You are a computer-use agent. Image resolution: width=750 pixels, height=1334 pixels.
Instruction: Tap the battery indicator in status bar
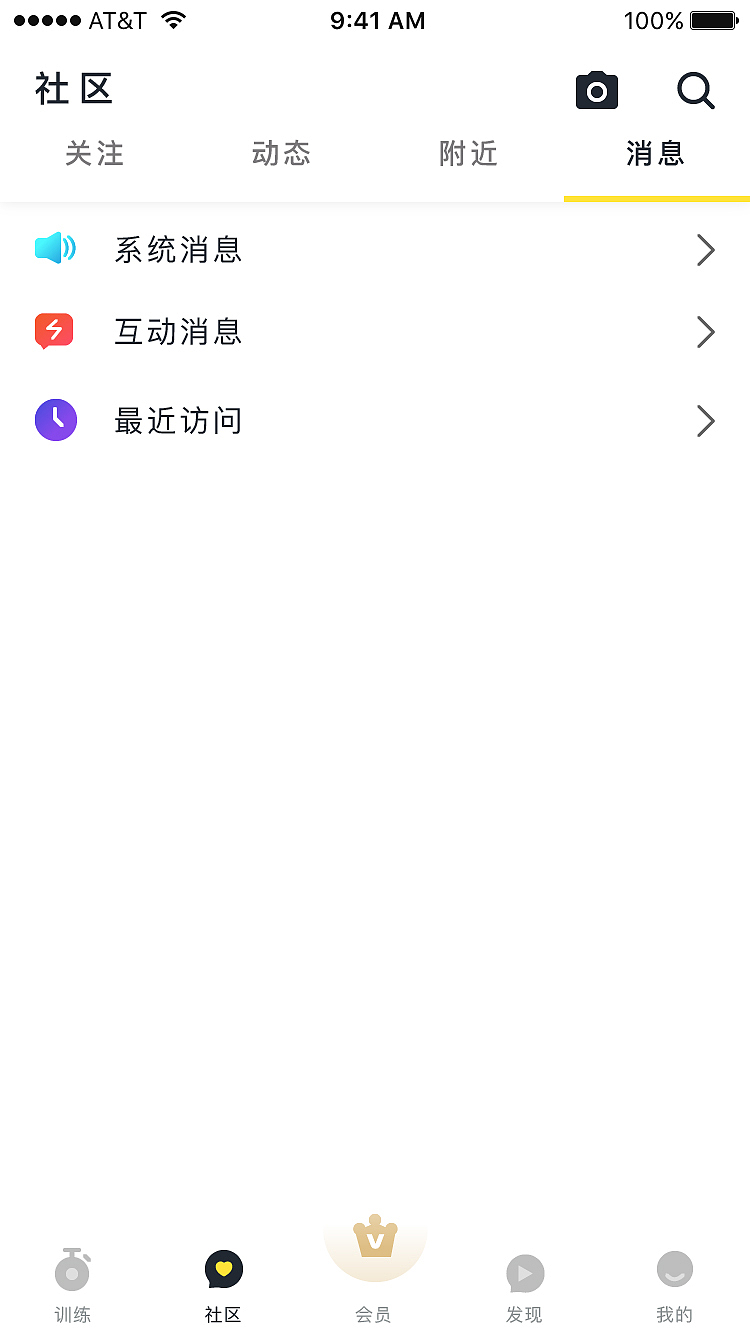(x=712, y=19)
